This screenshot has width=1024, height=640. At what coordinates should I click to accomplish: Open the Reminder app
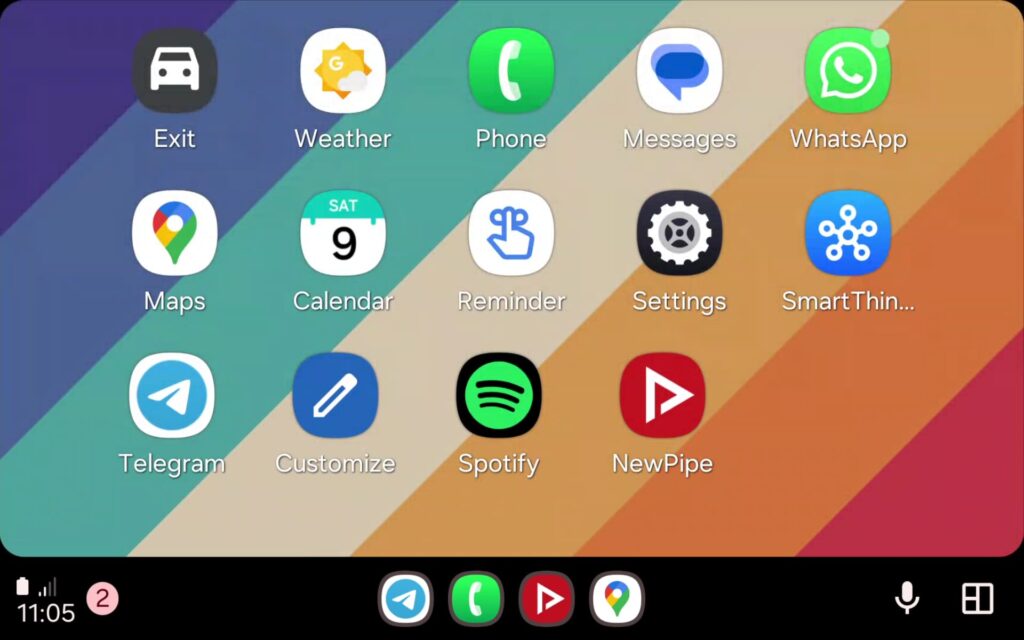(x=511, y=233)
